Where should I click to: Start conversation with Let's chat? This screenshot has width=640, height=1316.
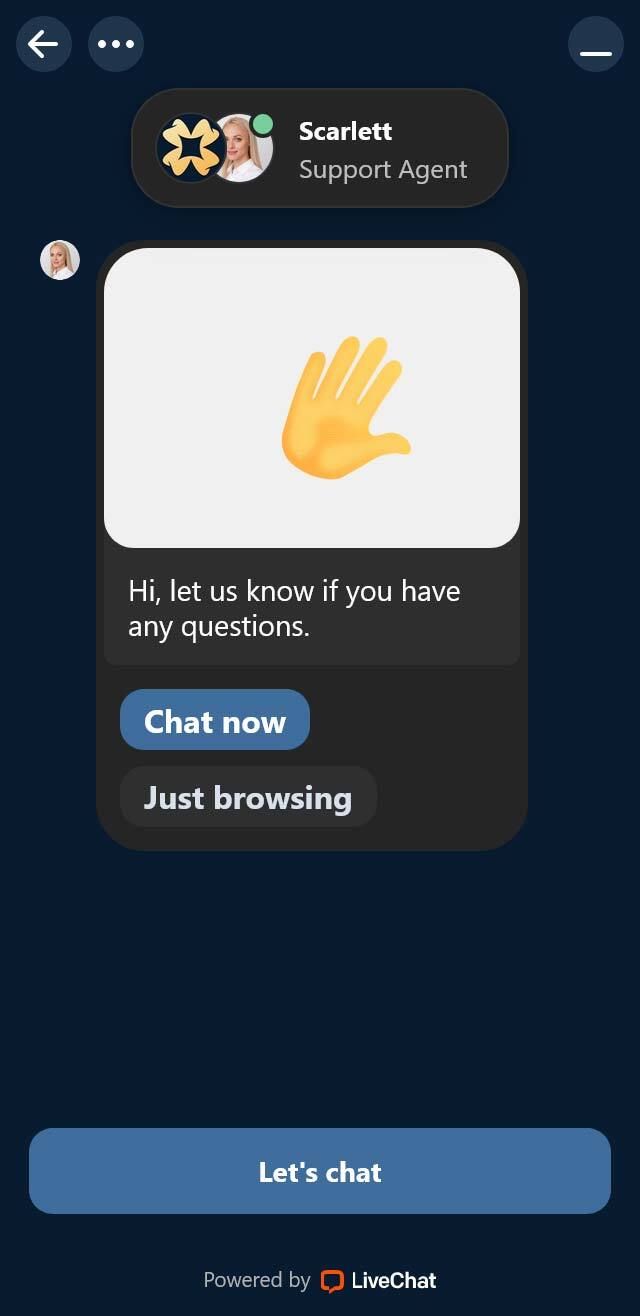(320, 1171)
